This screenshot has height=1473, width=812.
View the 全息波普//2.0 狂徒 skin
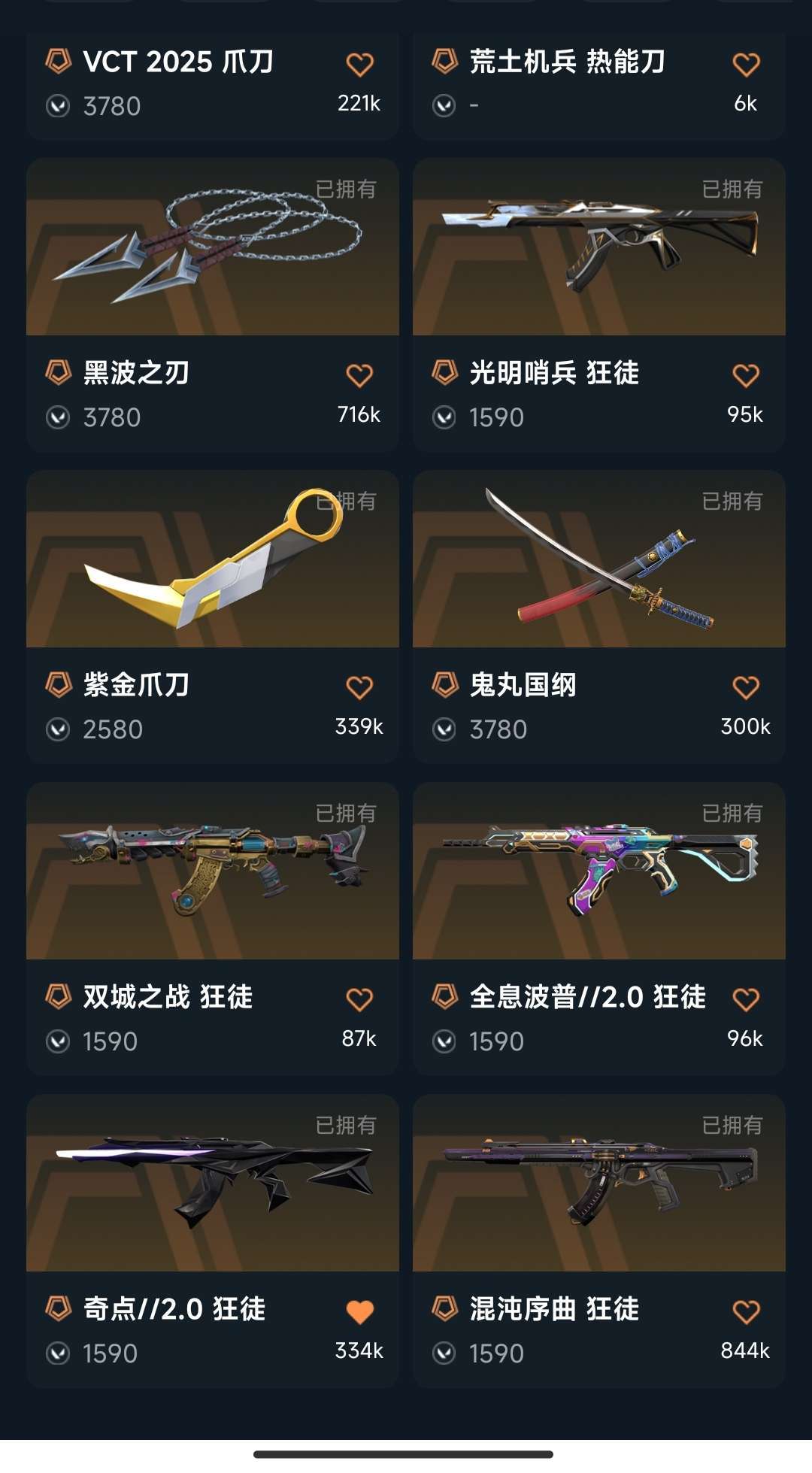pyautogui.click(x=599, y=929)
